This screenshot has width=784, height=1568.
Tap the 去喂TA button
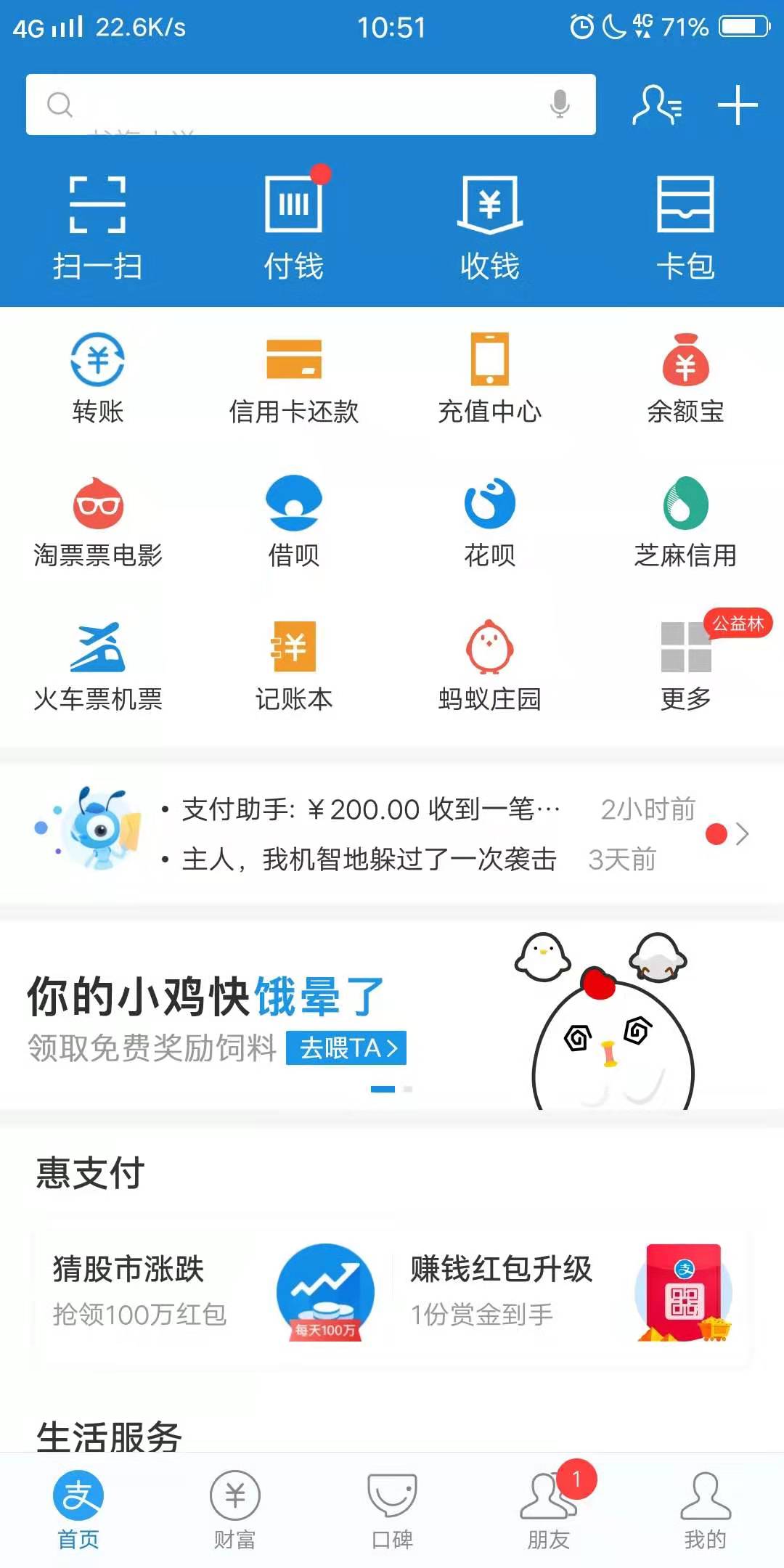point(346,1048)
